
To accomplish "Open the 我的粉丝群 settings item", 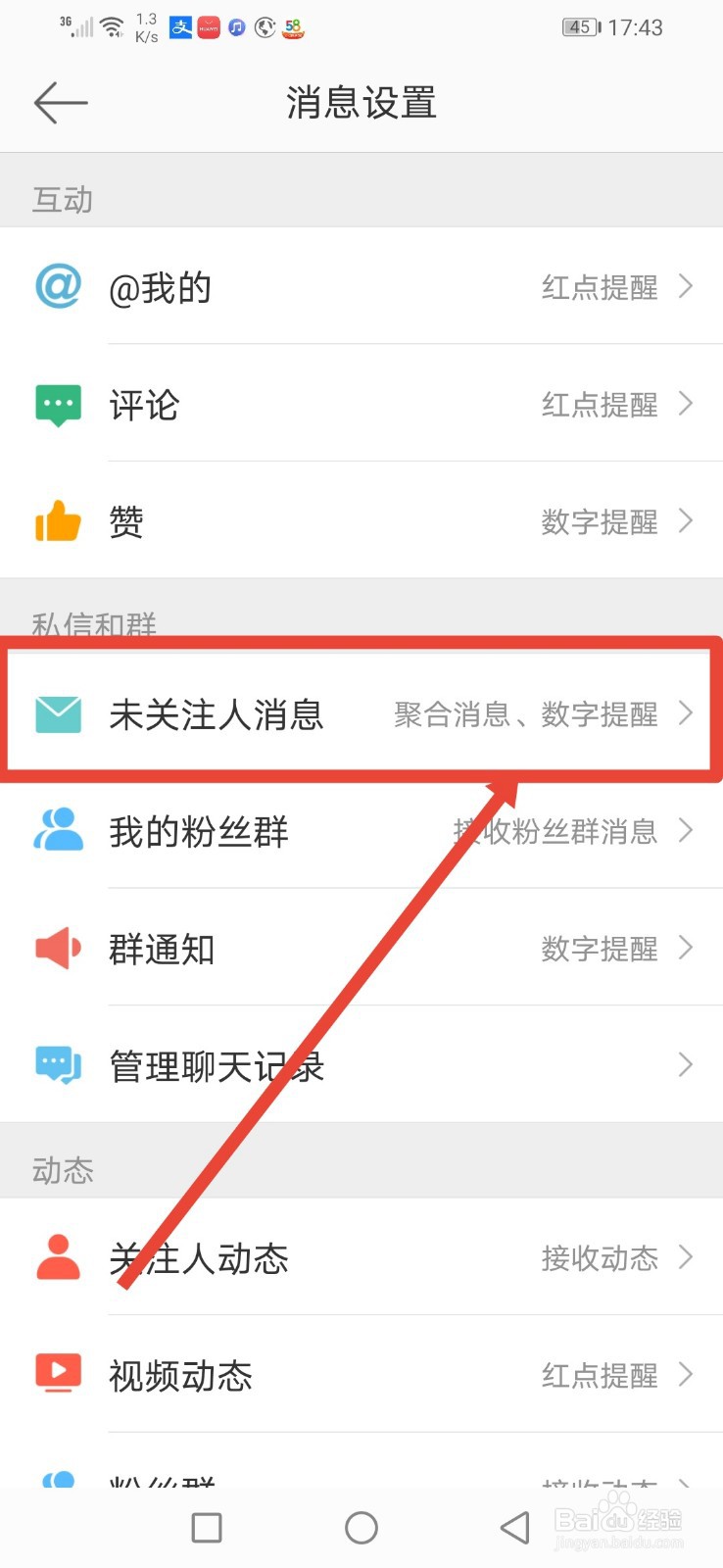I will (361, 832).
